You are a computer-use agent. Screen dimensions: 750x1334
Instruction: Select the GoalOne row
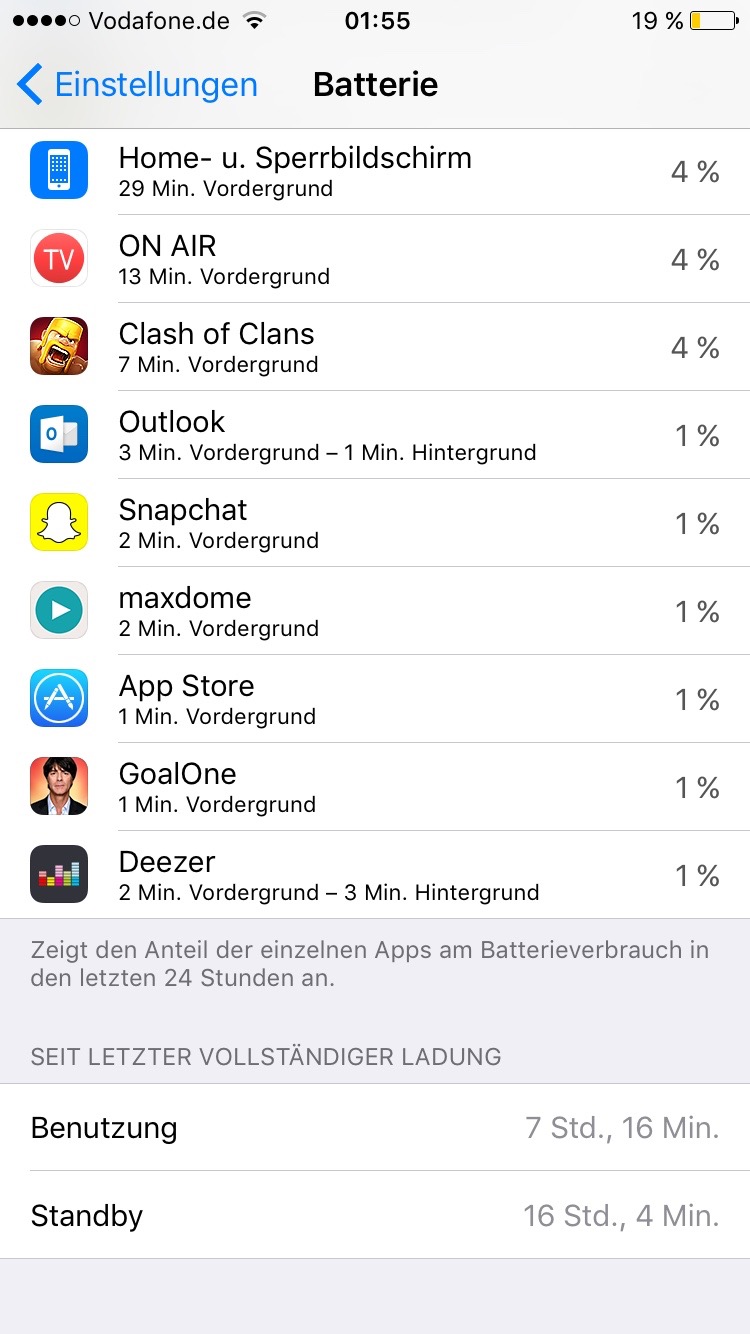pyautogui.click(x=375, y=787)
